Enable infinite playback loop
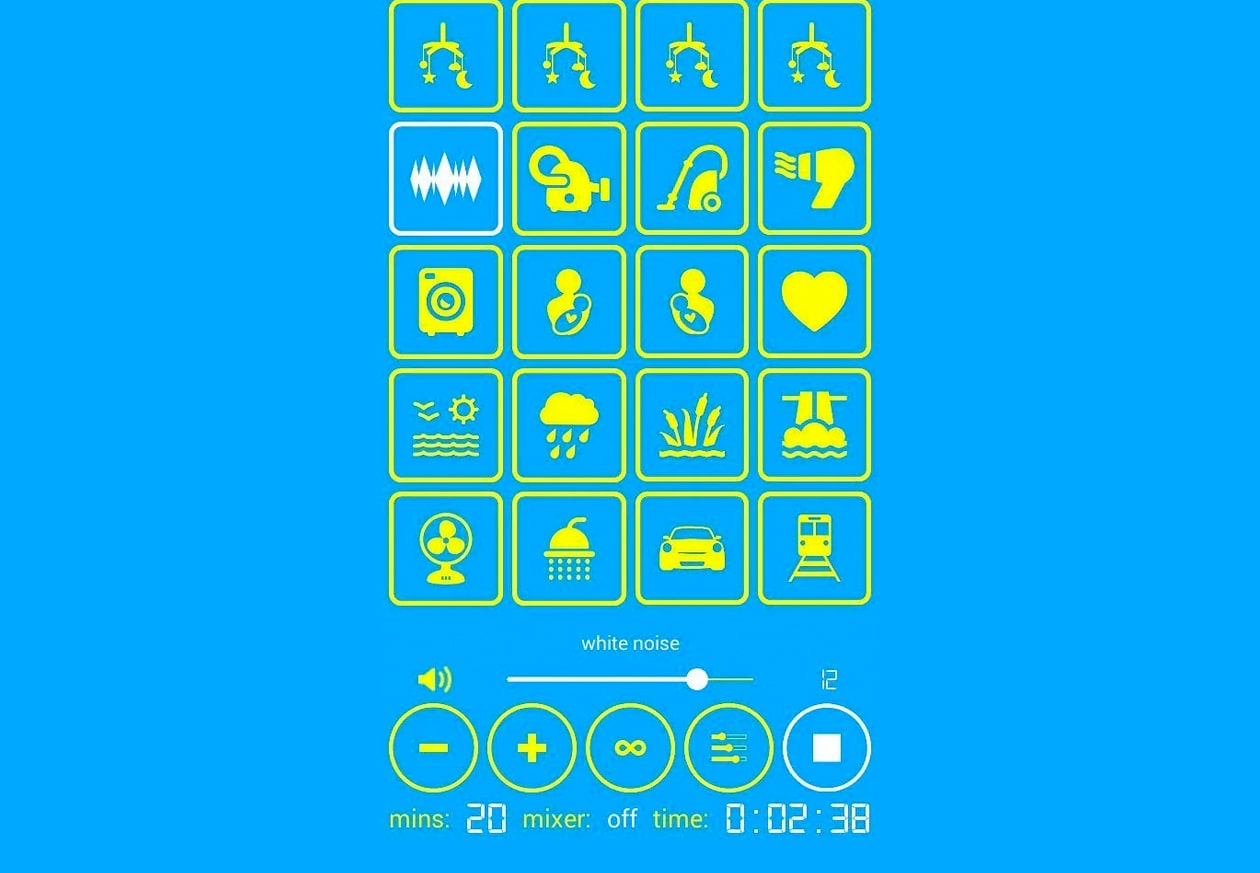The height and width of the screenshot is (873, 1260). point(630,748)
